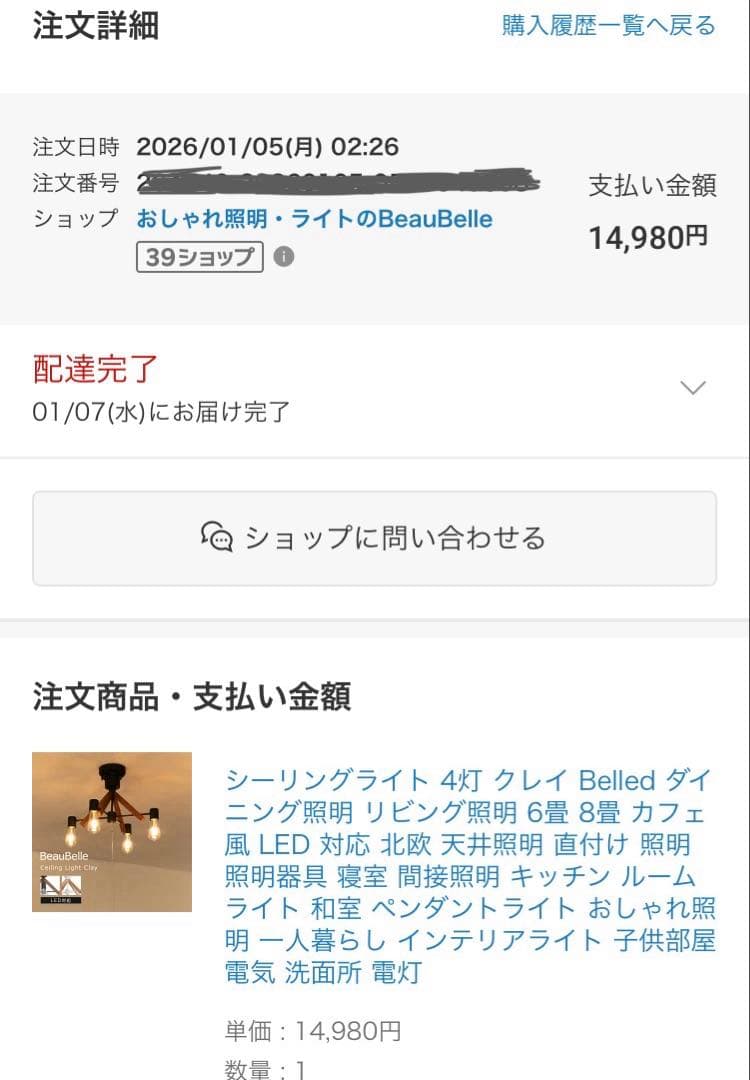Select the 注文詳細 page heading
Image resolution: width=750 pixels, height=1080 pixels.
[97, 27]
